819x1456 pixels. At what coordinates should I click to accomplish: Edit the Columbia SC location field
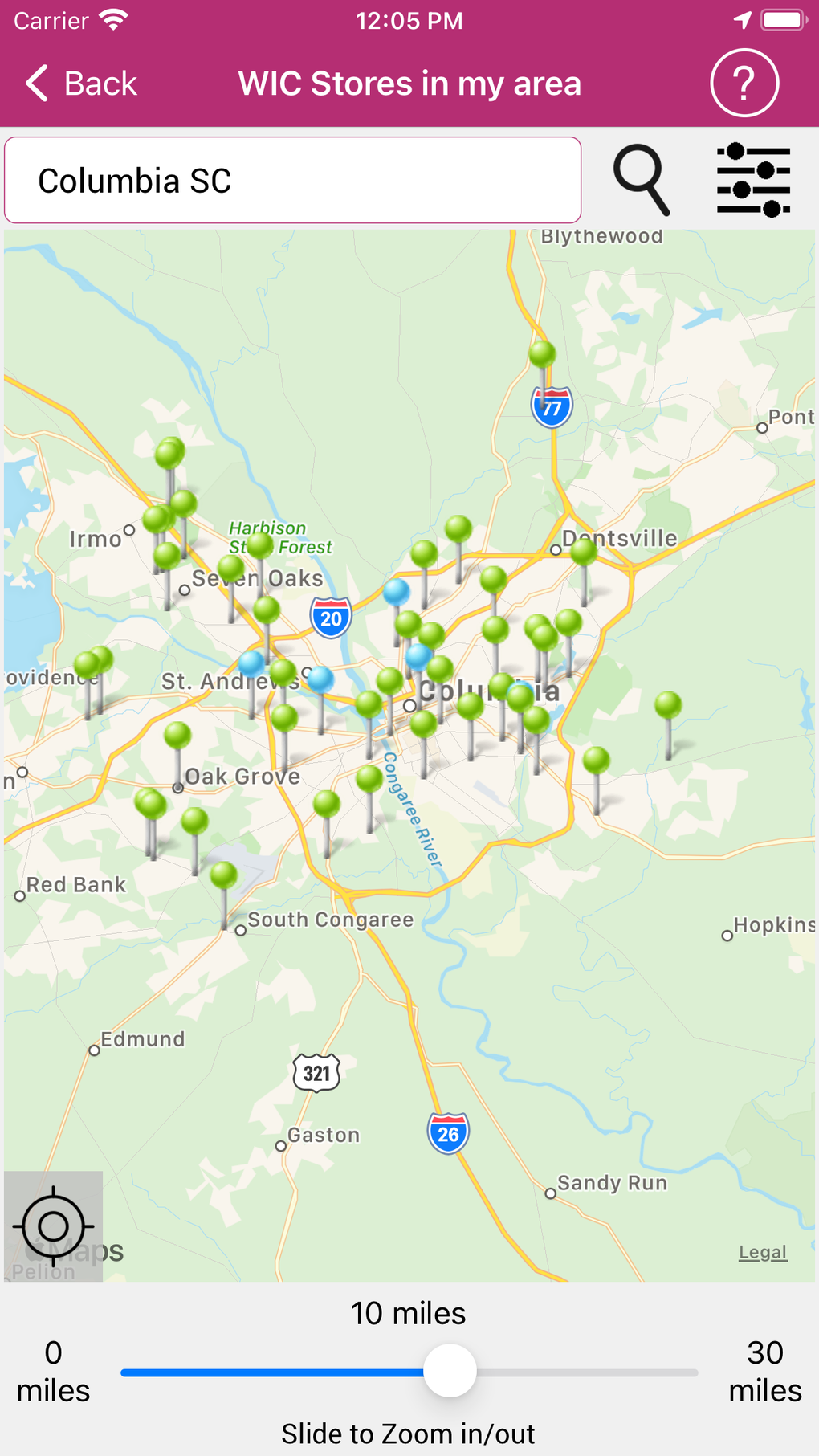(292, 180)
